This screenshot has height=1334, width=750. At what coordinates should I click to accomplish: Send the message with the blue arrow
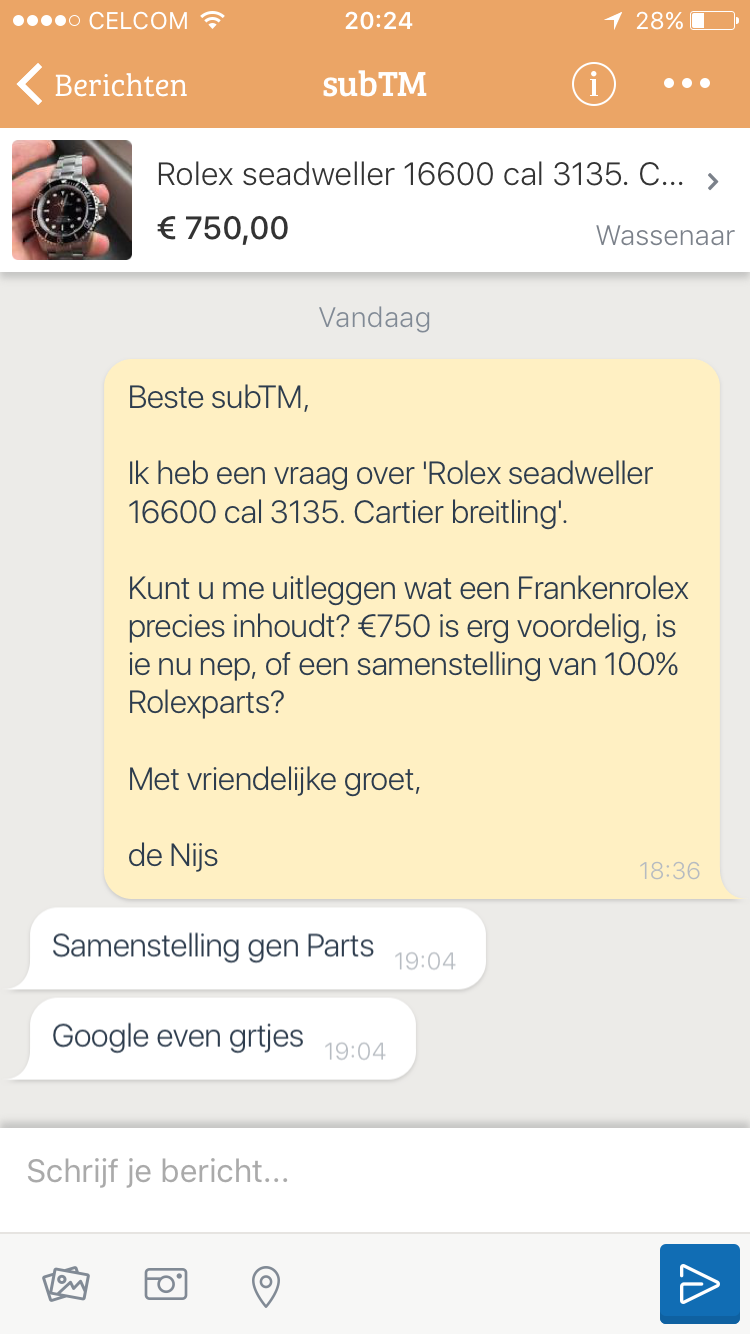pos(700,1284)
